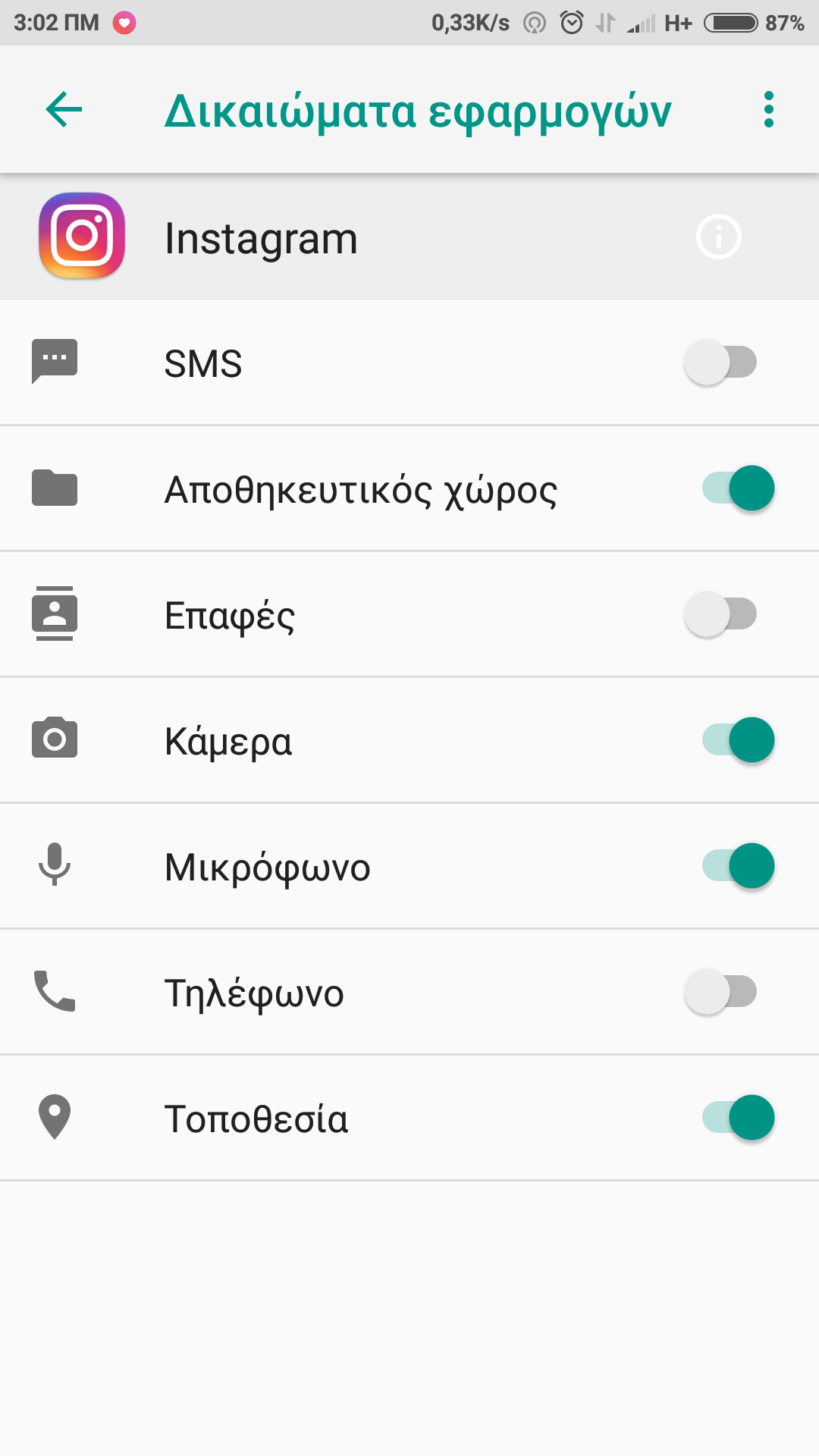Turn on Επαφές permission
819x1456 pixels.
[x=721, y=614]
